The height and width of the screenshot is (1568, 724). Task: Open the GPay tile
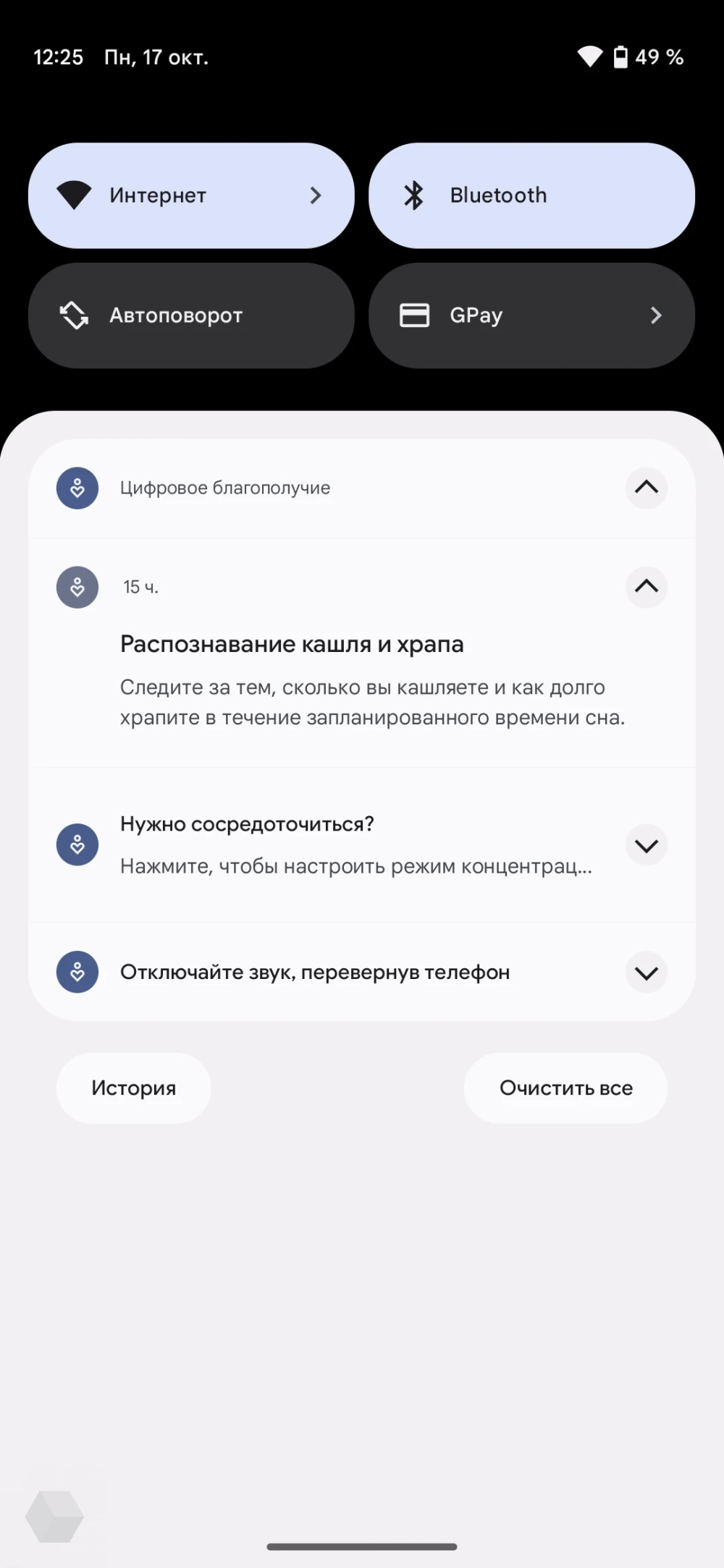click(531, 315)
